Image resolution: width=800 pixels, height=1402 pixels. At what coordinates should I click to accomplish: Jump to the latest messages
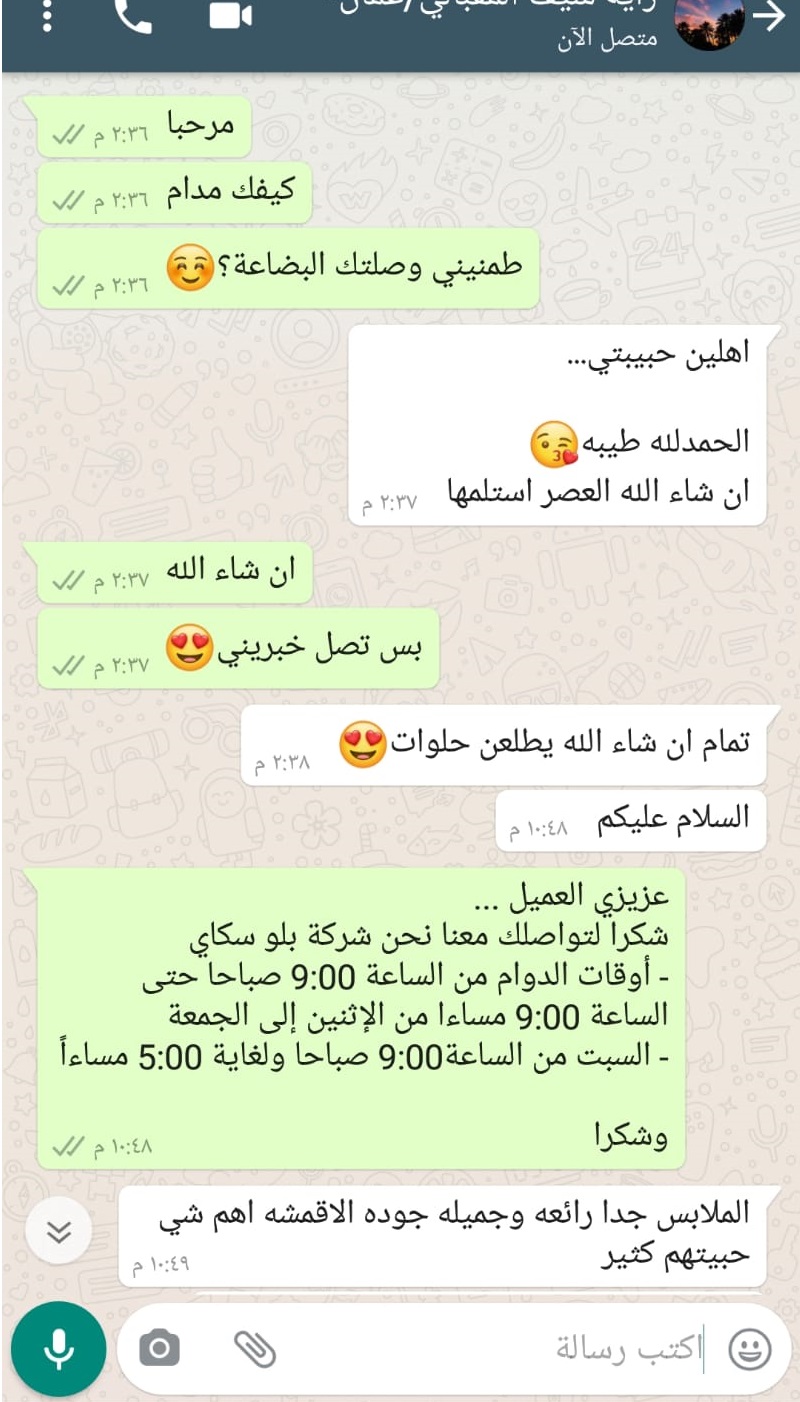tap(60, 1230)
